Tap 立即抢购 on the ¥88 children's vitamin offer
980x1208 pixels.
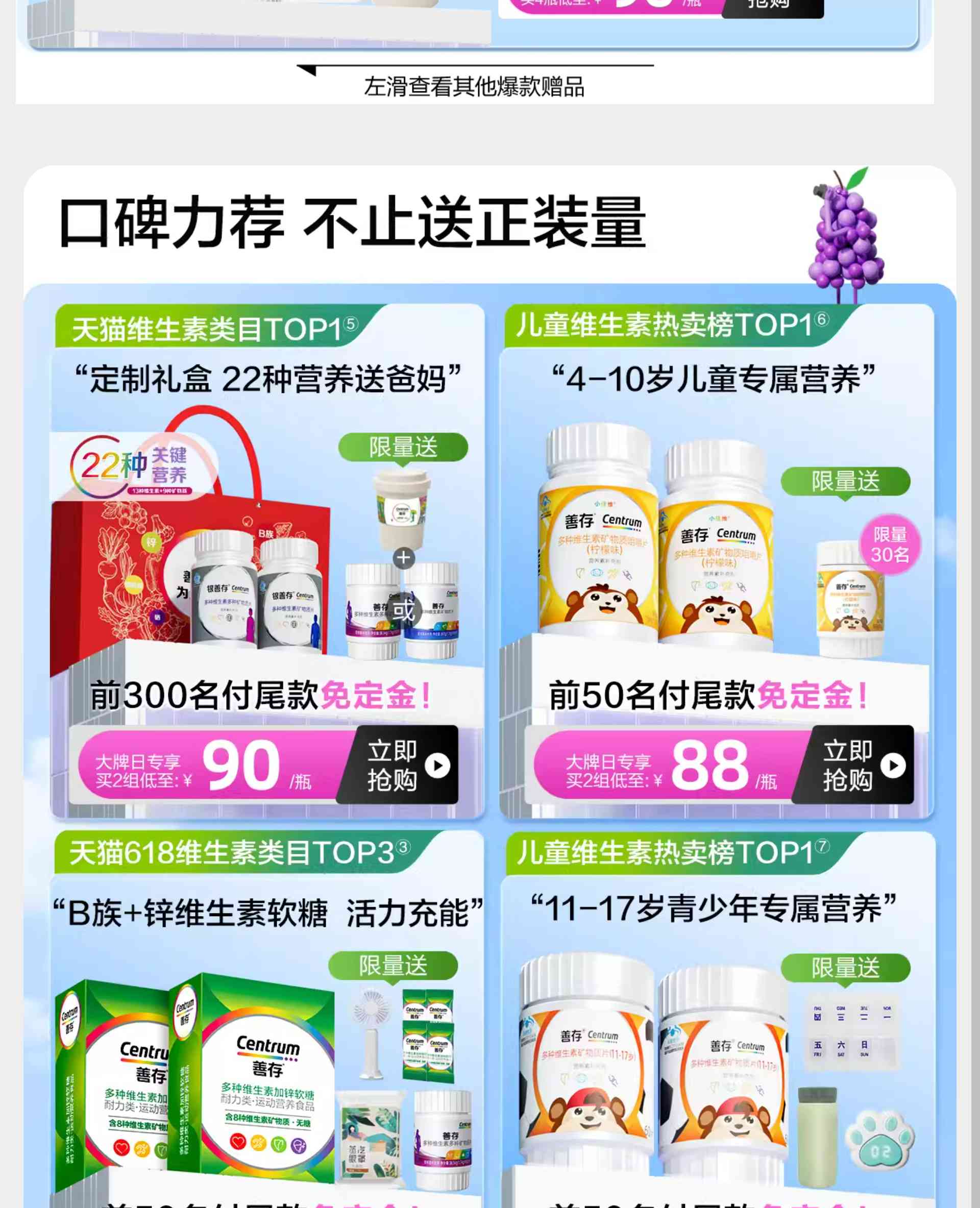[857, 766]
